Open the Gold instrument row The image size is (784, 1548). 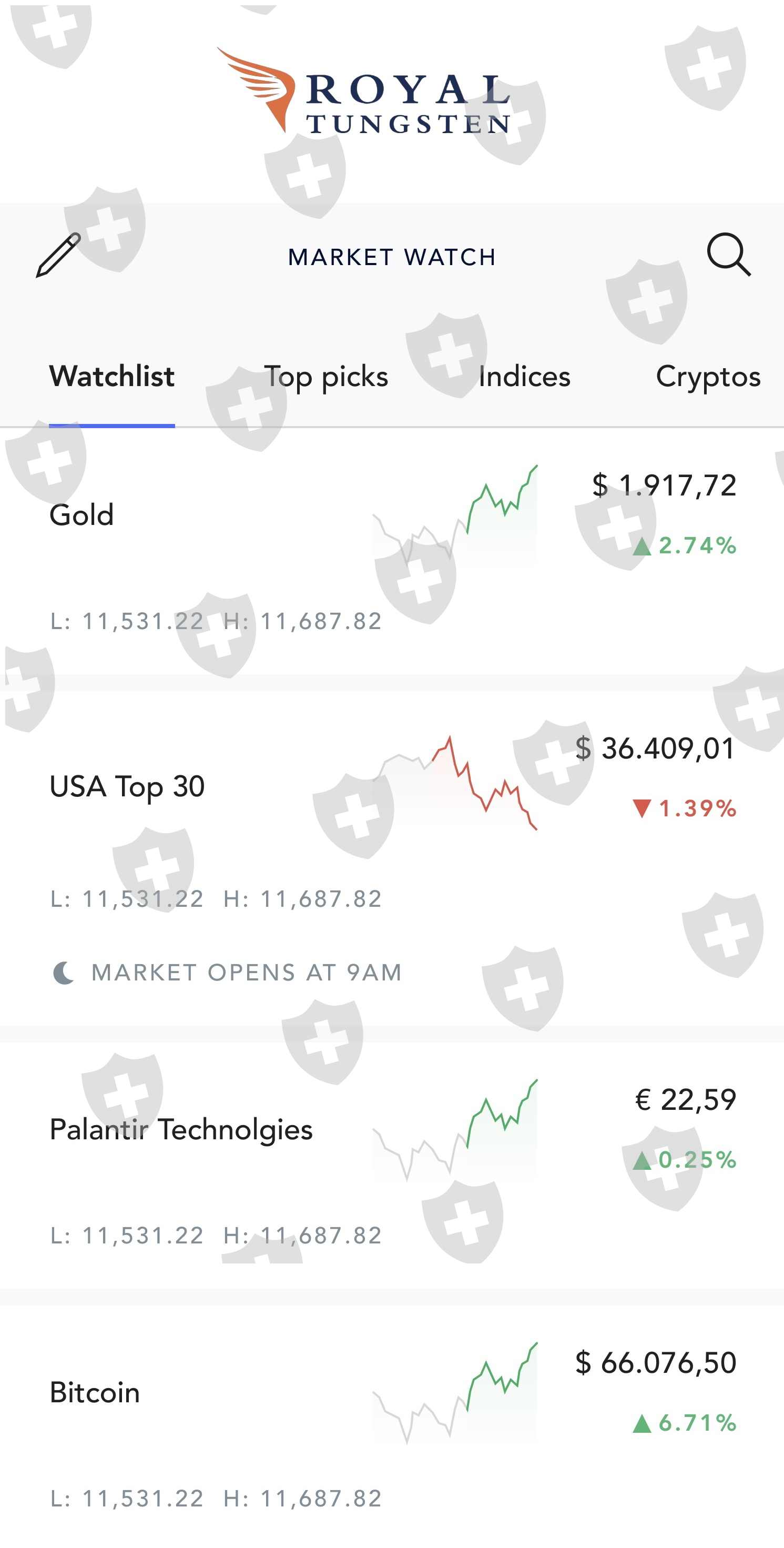click(x=82, y=515)
